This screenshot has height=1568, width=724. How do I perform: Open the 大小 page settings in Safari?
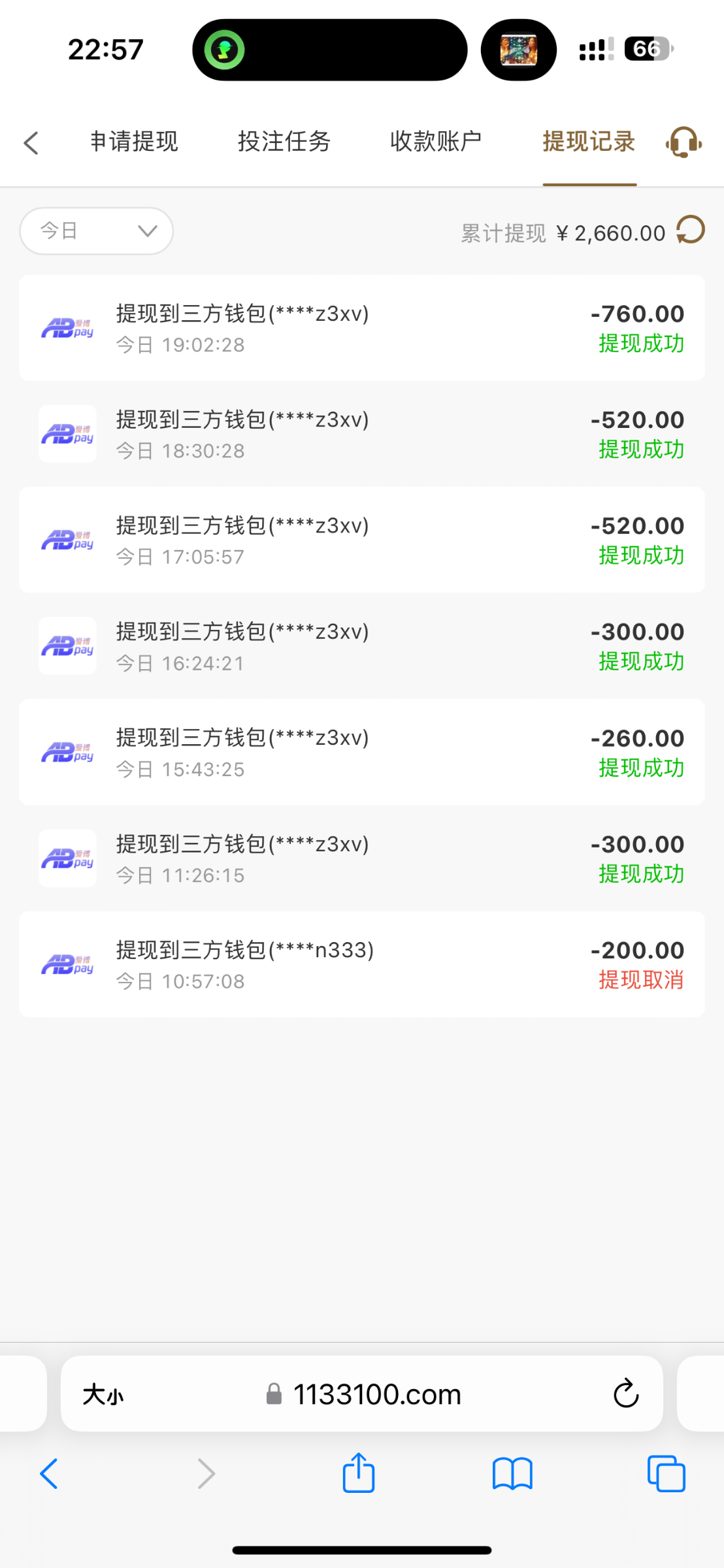pyautogui.click(x=103, y=1395)
